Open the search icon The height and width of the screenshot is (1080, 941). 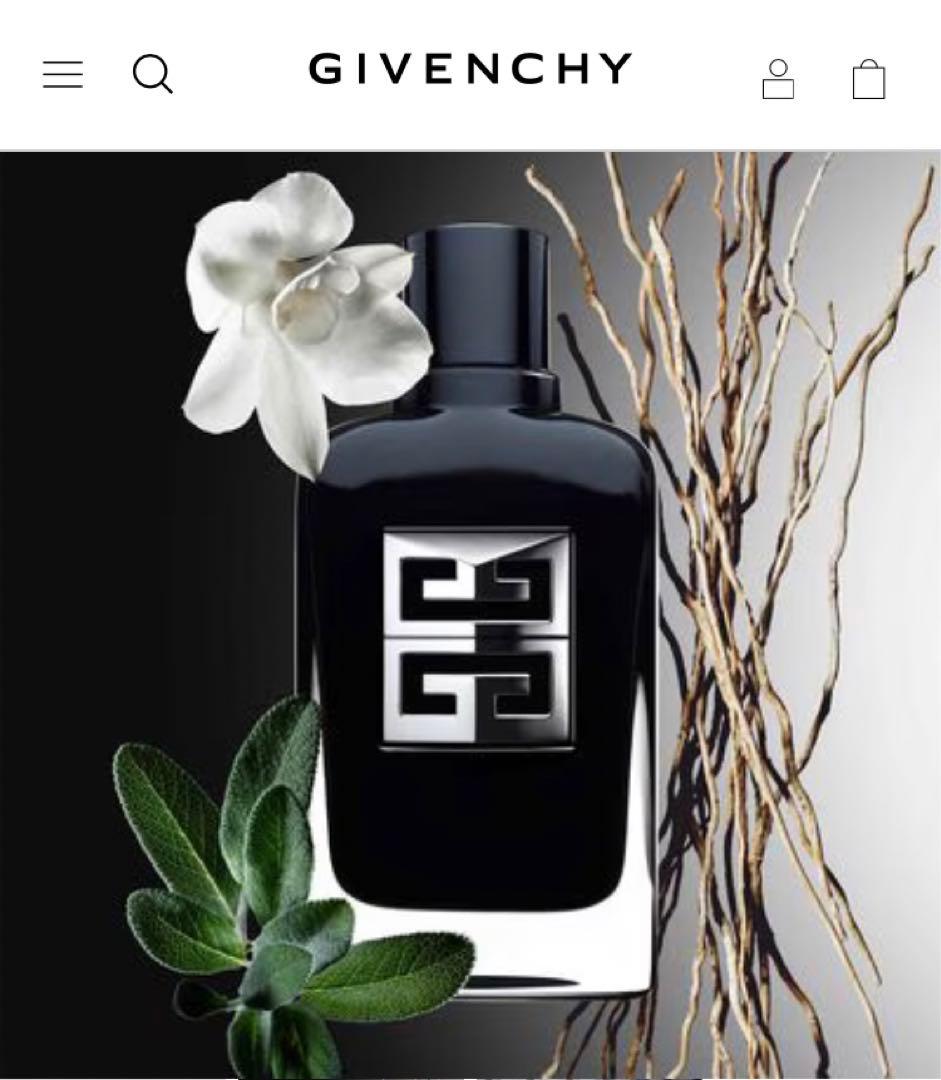click(x=152, y=74)
